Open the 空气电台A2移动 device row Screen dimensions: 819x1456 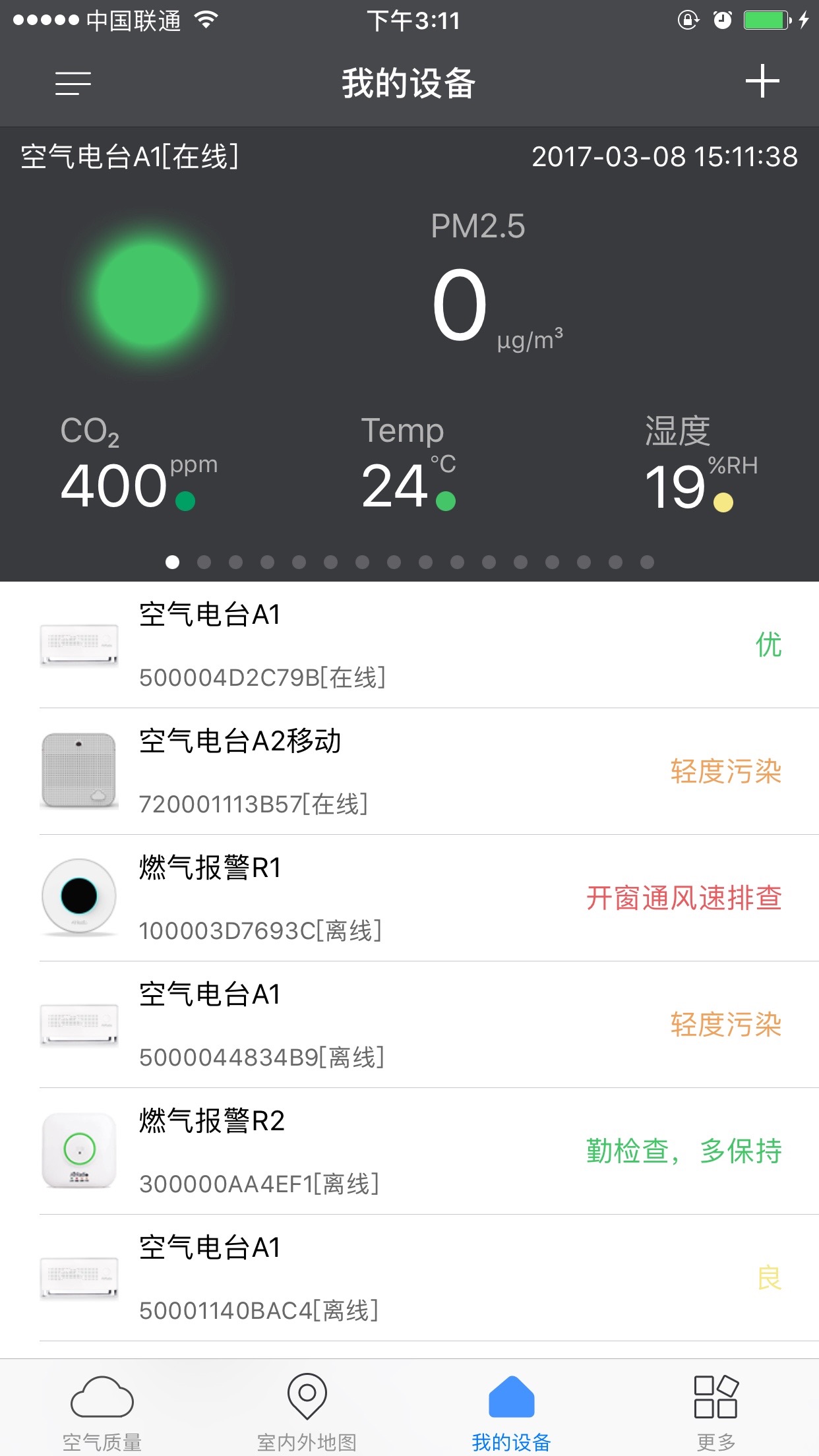click(409, 772)
